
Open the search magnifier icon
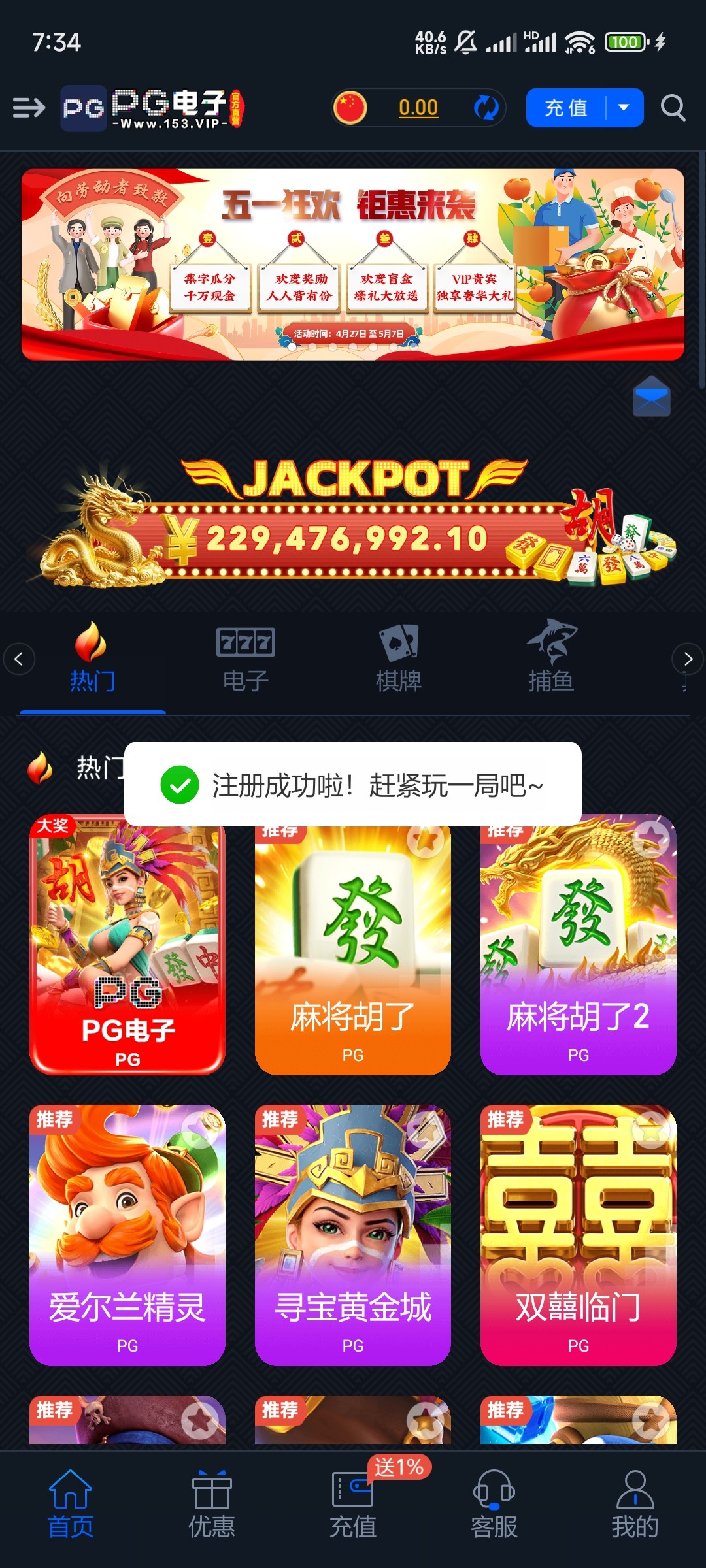(x=673, y=108)
